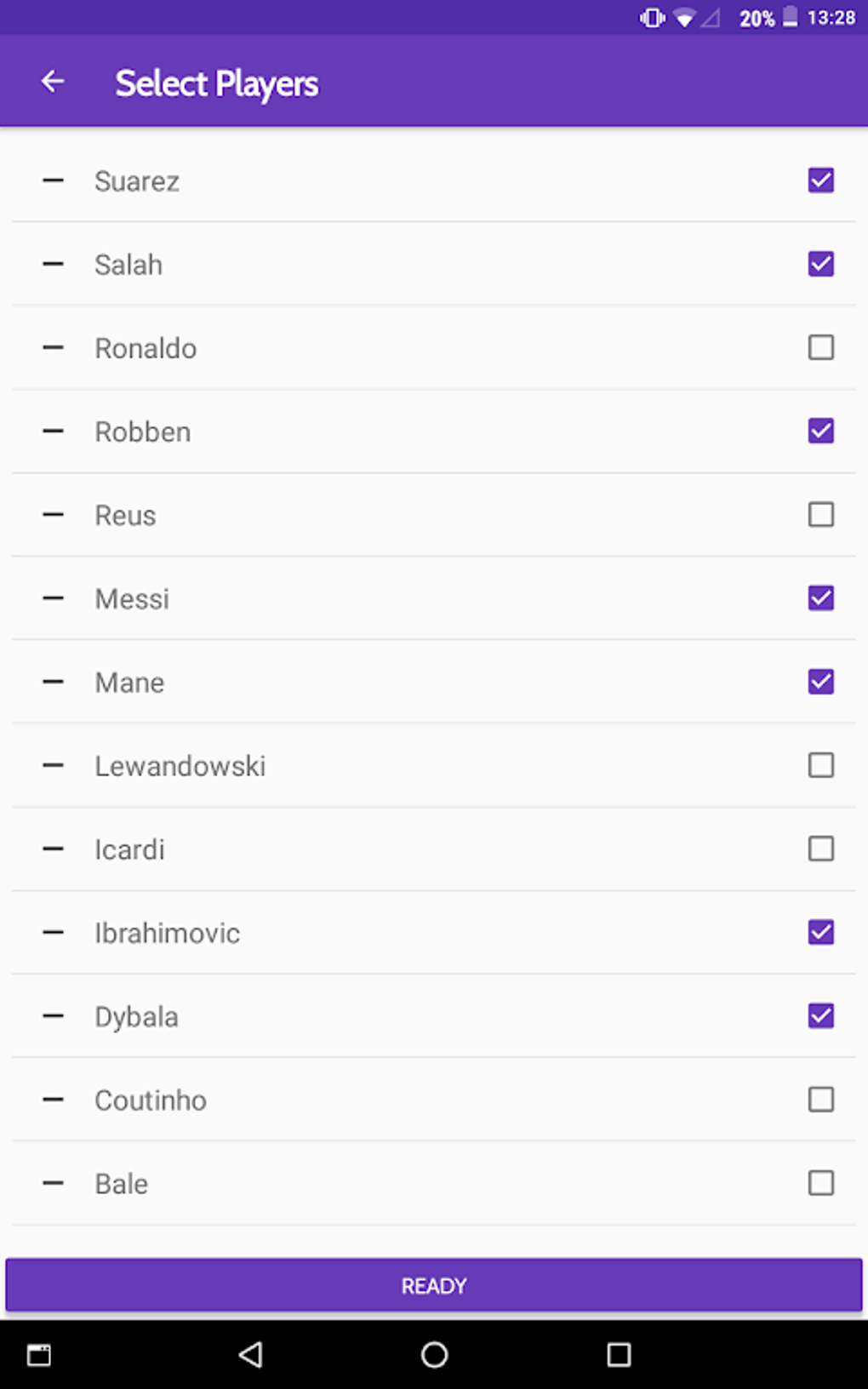Tap the READY button
Screen dimensions: 868x1389
[x=434, y=1285]
